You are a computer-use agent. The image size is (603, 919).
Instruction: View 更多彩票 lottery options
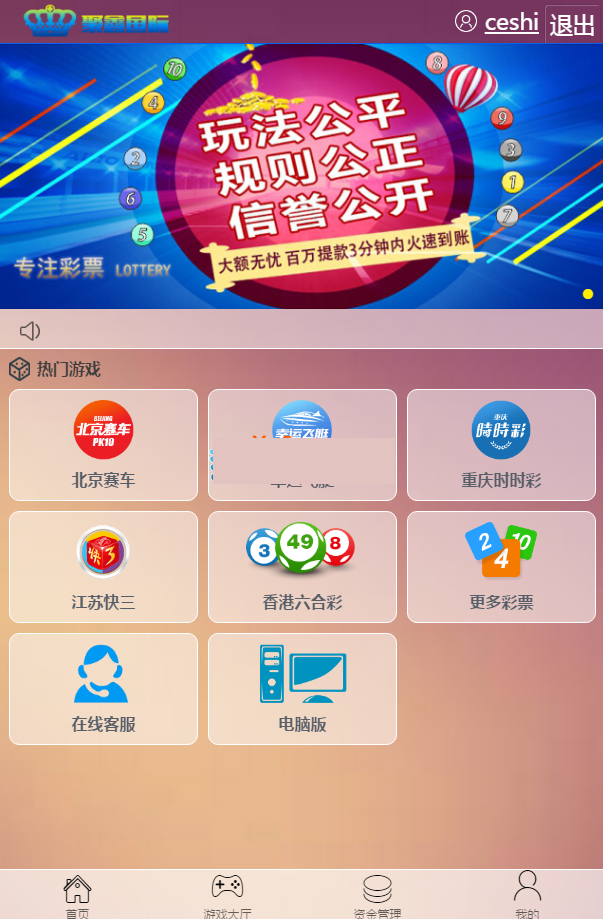coord(501,567)
